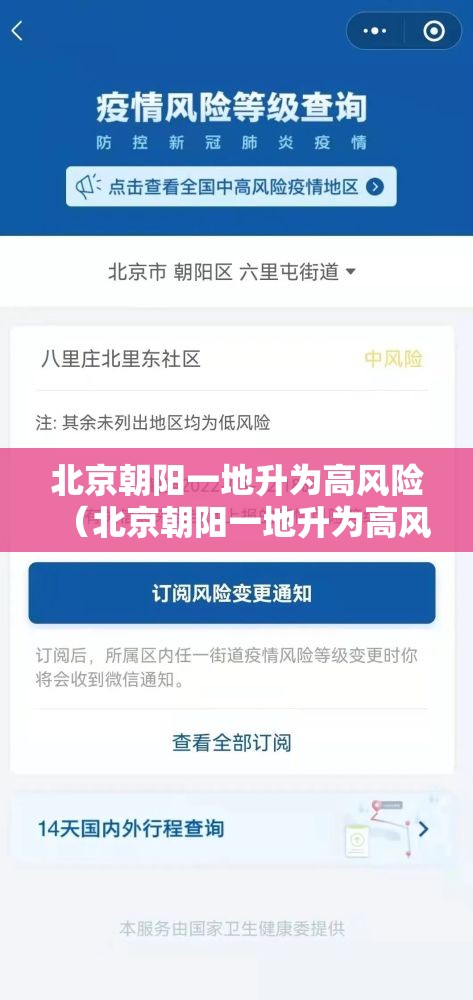Open the 点击查看全国中高风险疫情地区 banner
The width and height of the screenshot is (473, 1000).
click(231, 187)
